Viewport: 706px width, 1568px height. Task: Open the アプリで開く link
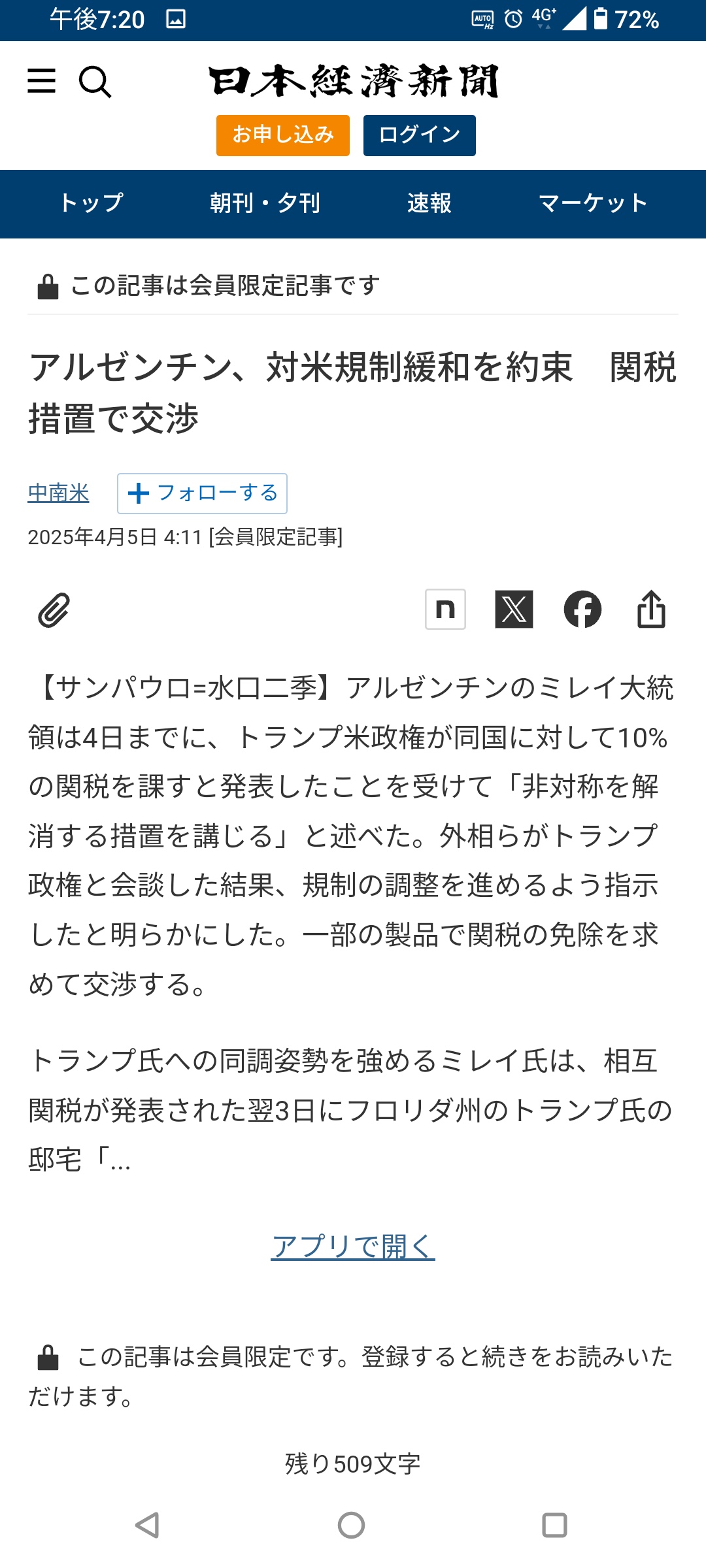353,1247
